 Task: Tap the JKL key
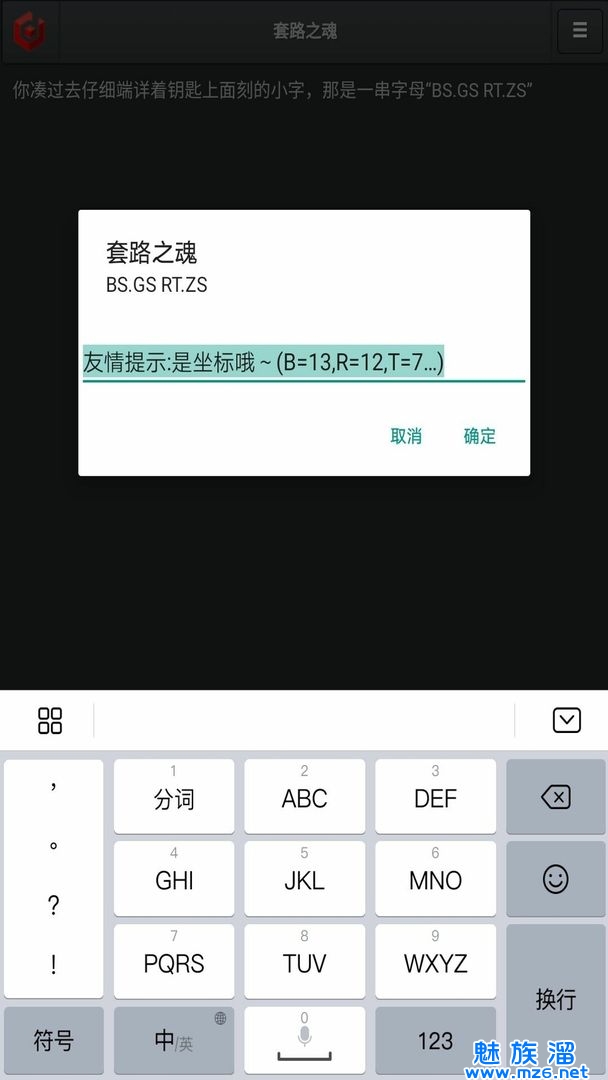pyautogui.click(x=304, y=878)
